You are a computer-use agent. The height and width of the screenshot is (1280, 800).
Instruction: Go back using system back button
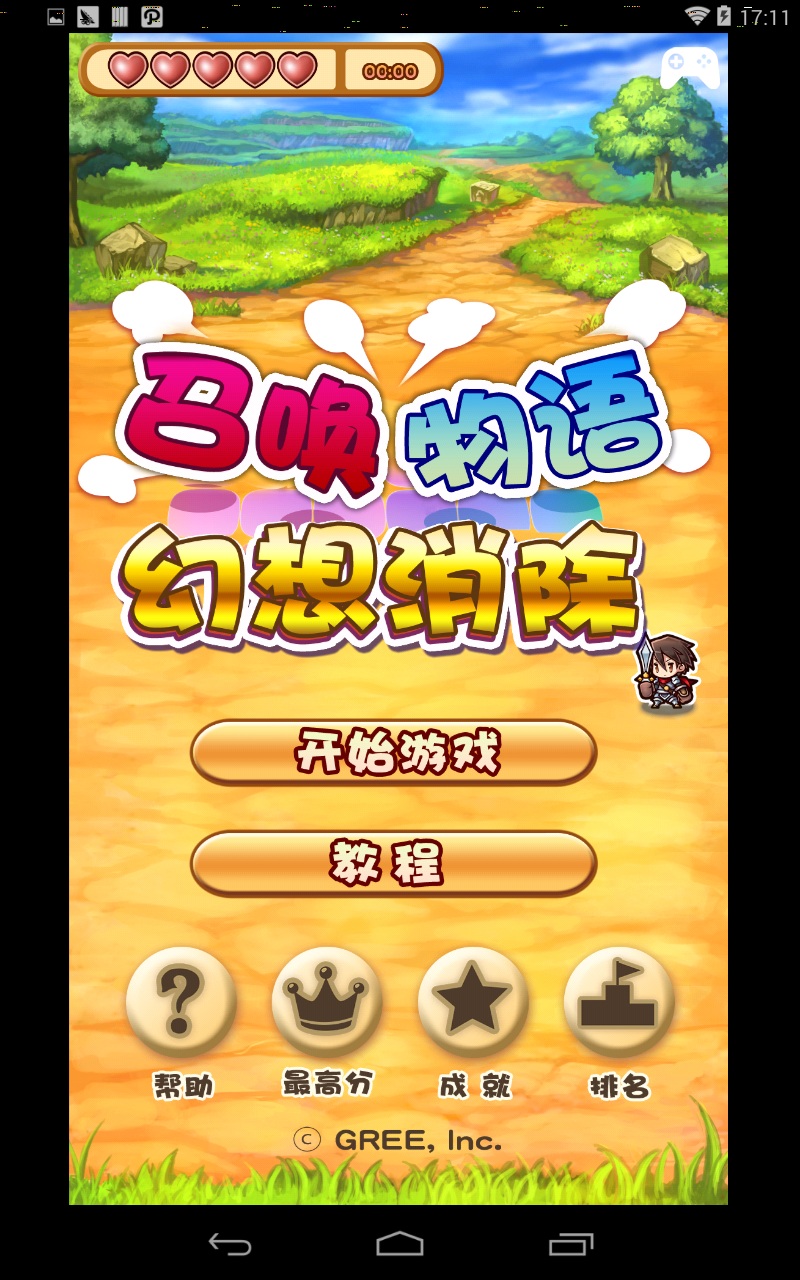point(229,1244)
